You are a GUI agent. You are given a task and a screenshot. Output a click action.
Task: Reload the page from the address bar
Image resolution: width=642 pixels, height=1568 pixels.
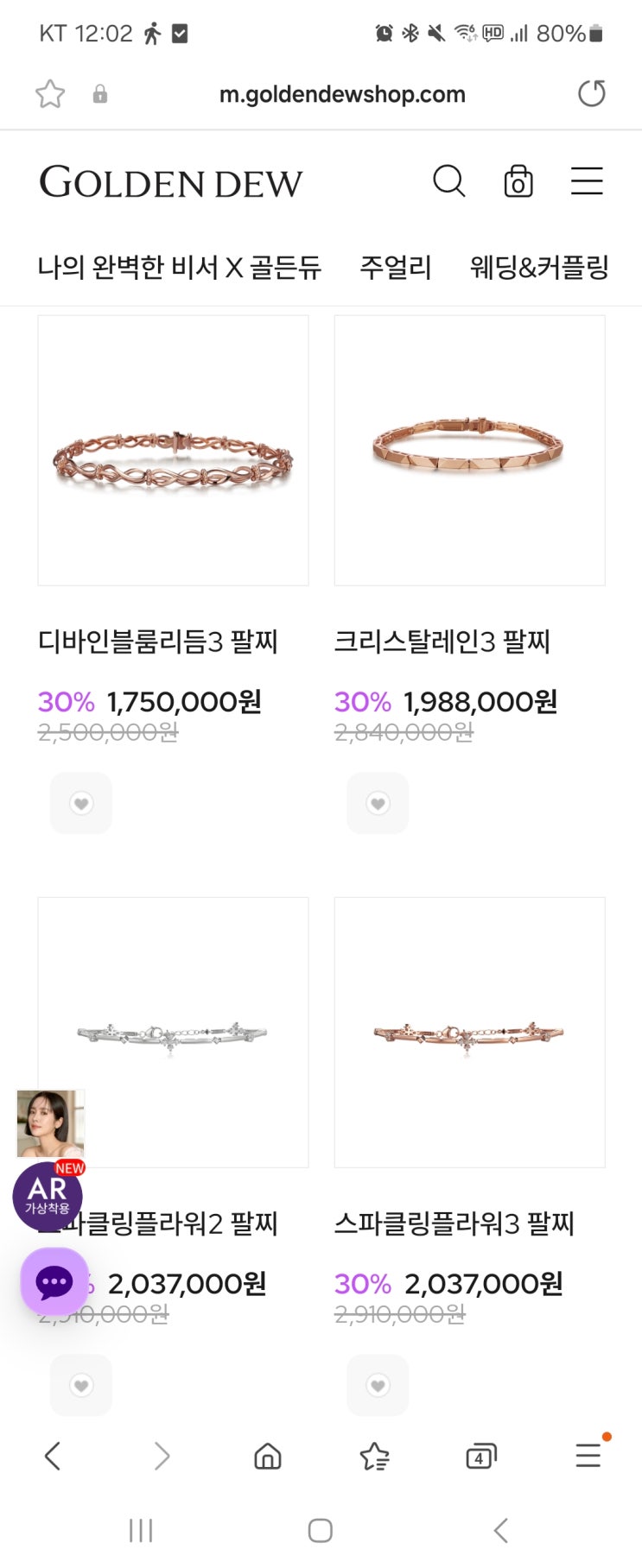592,93
